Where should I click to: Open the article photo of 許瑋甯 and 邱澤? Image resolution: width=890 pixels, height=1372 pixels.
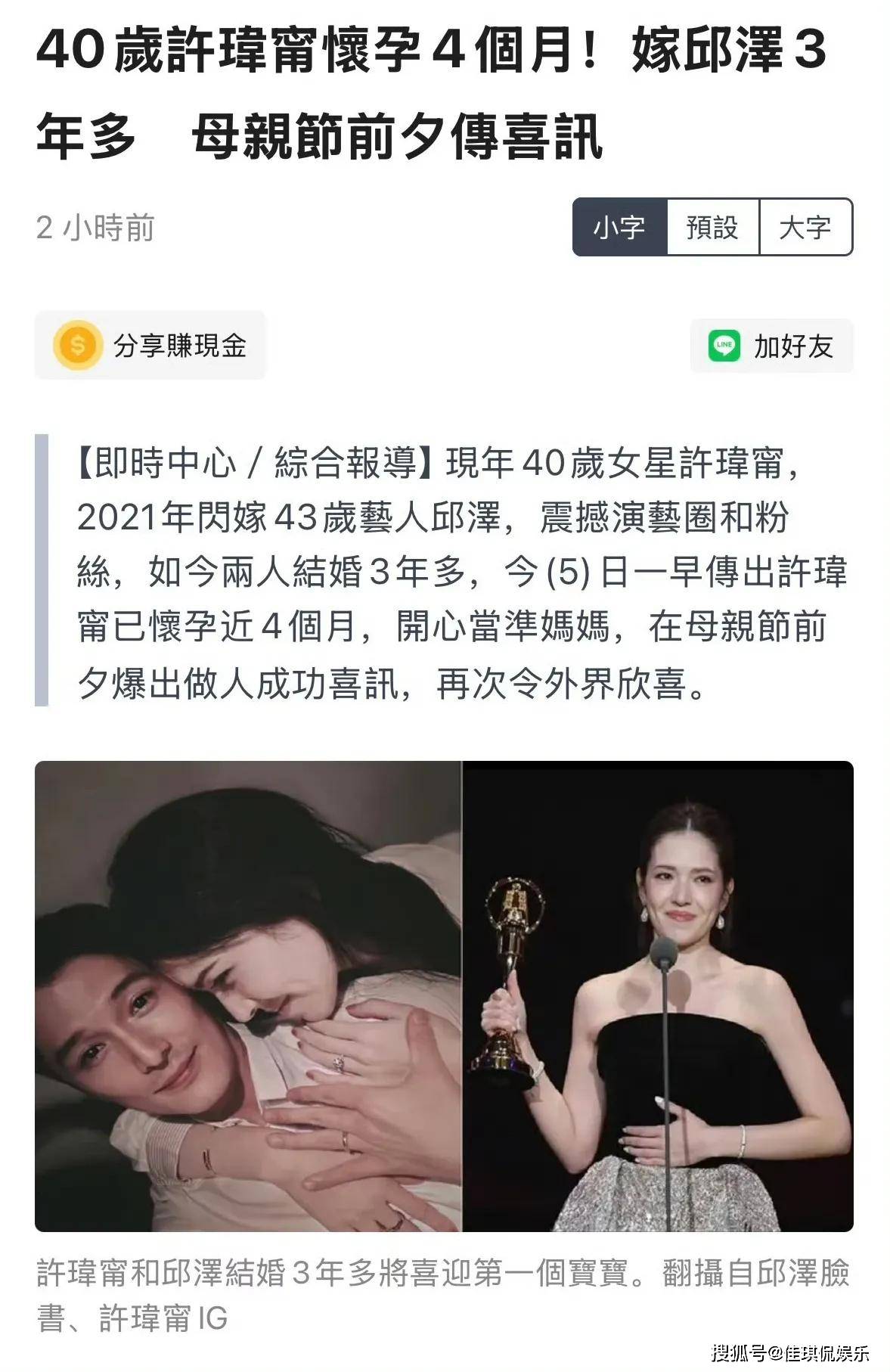(444, 997)
